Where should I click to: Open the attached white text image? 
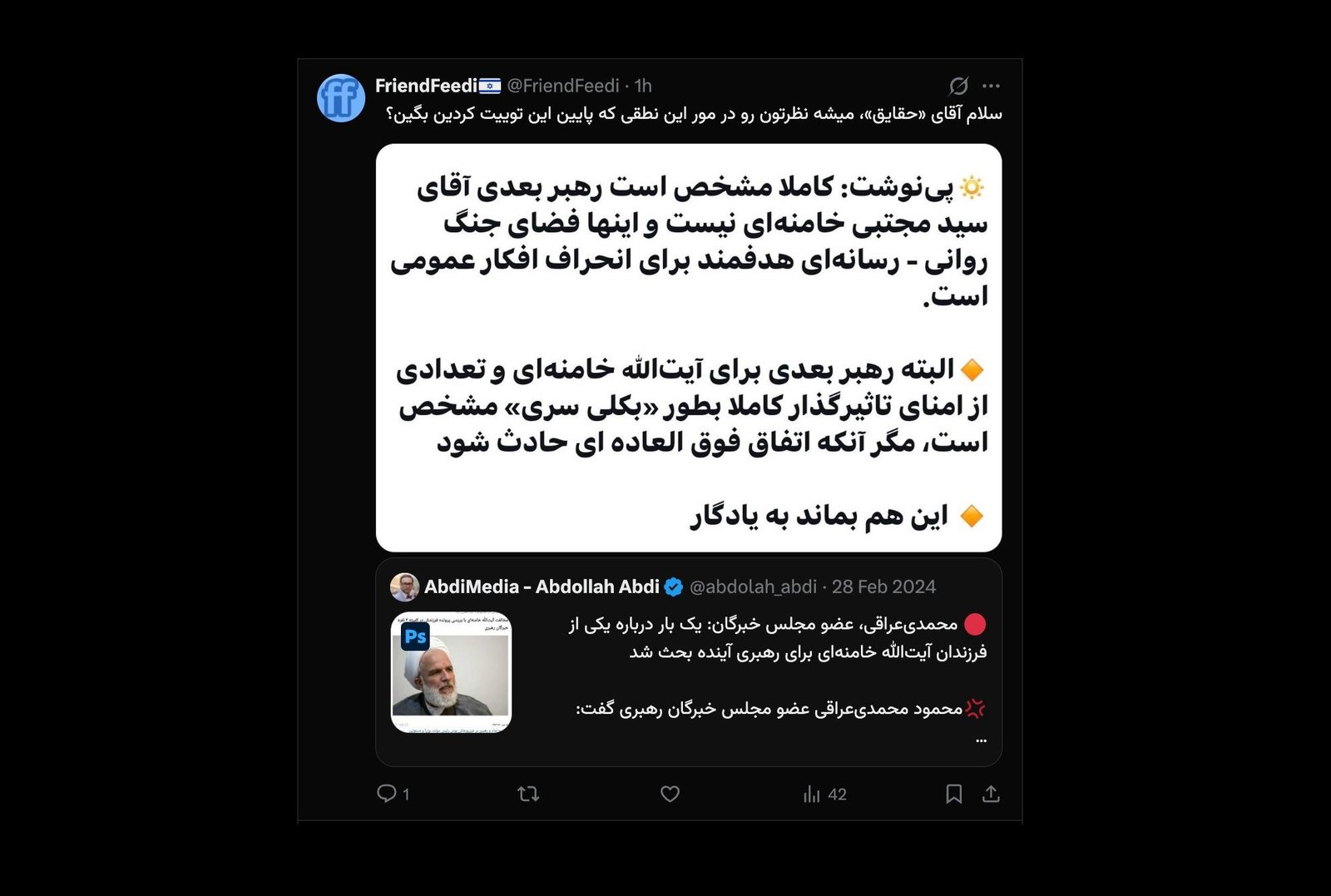(688, 347)
